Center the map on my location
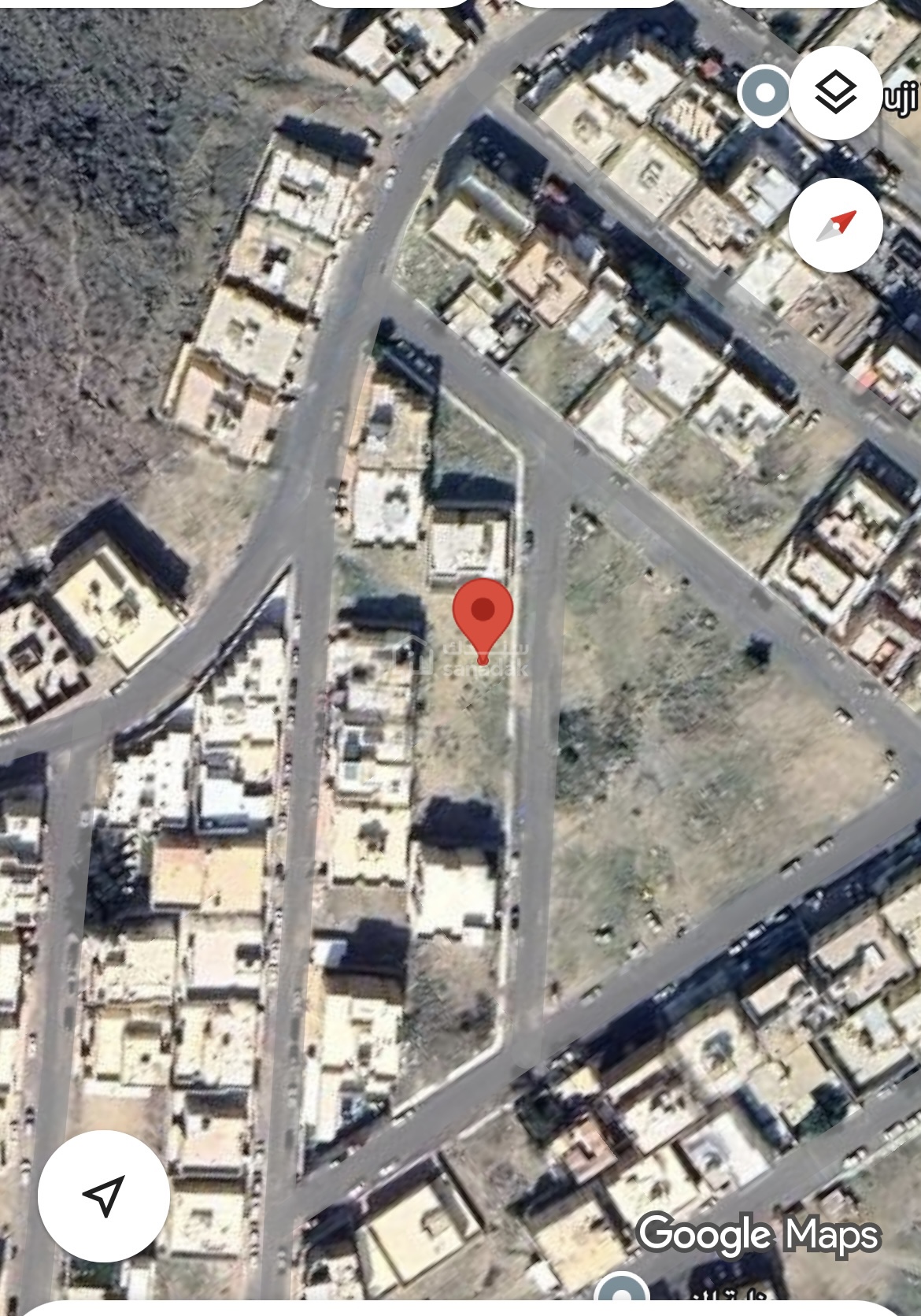 (x=104, y=1196)
